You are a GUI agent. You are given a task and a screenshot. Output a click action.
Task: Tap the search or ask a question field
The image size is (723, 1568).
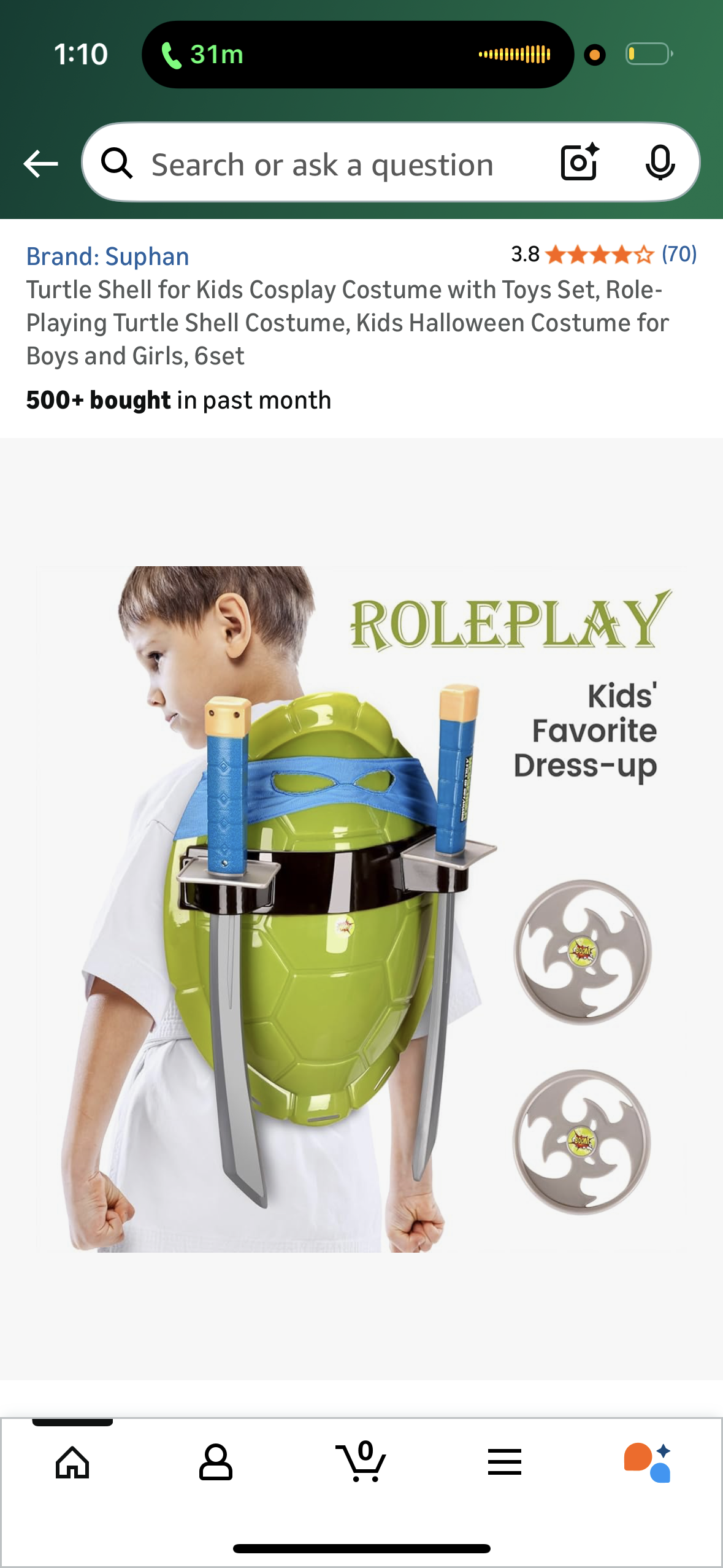tap(322, 165)
